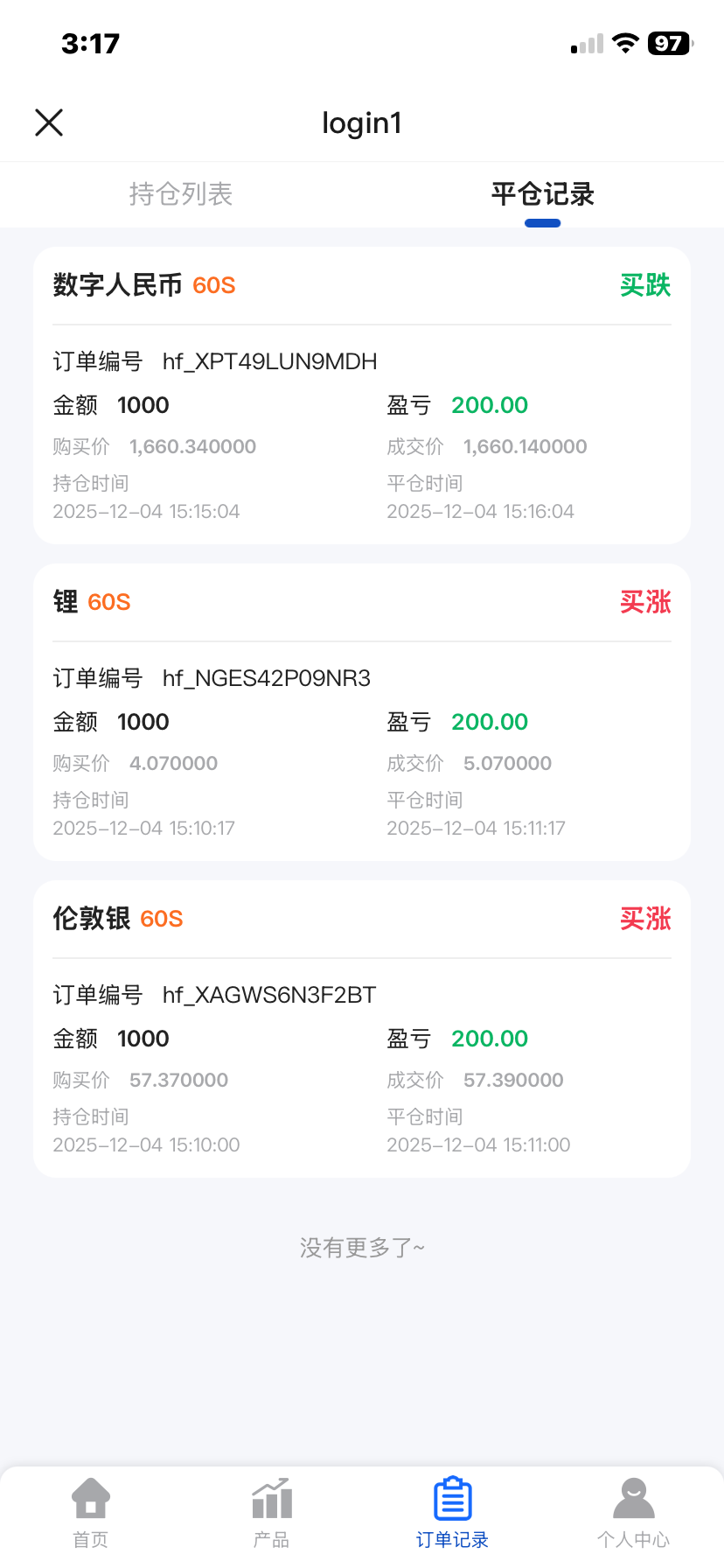This screenshot has height=1568, width=724.
Task: Select order number hf_NGES42P09NR3
Action: pos(268,677)
